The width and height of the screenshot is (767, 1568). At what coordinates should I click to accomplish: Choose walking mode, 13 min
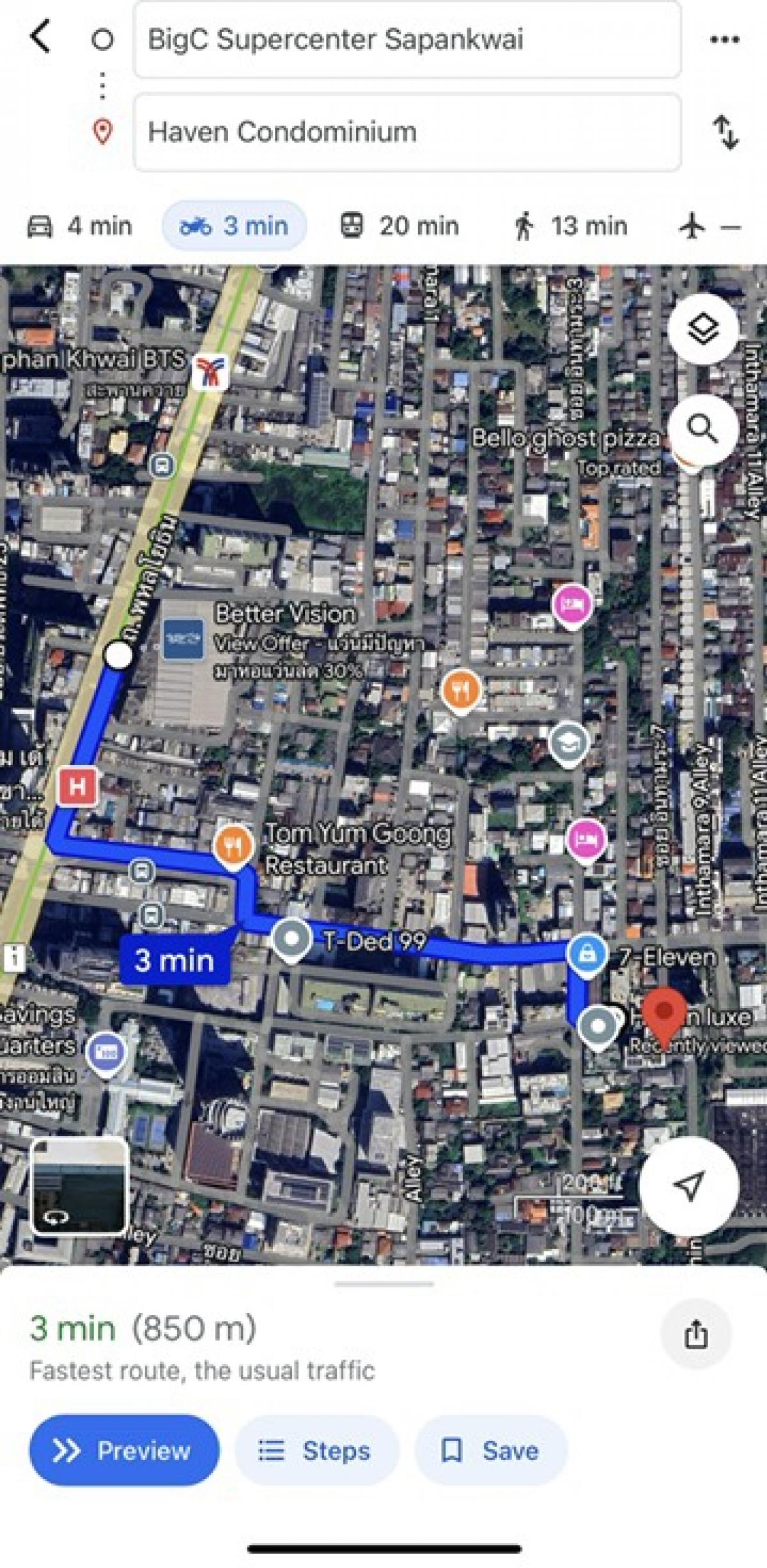[570, 226]
